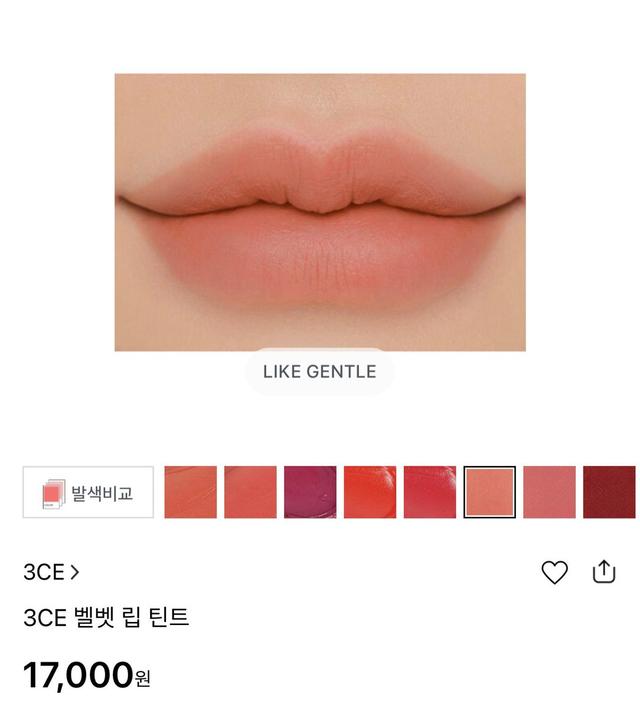The width and height of the screenshot is (640, 708).
Task: Select the plum purple color swatch
Action: pyautogui.click(x=310, y=492)
